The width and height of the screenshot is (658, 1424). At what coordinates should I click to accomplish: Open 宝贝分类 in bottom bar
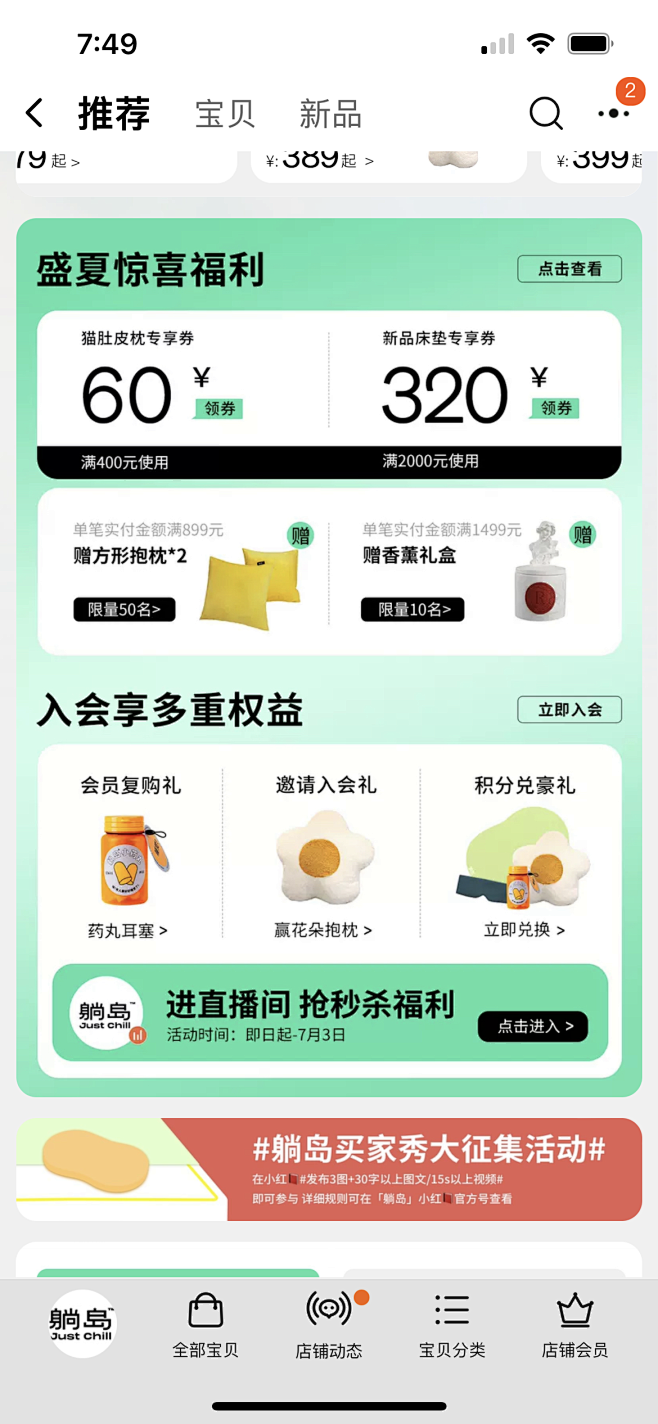[452, 1327]
